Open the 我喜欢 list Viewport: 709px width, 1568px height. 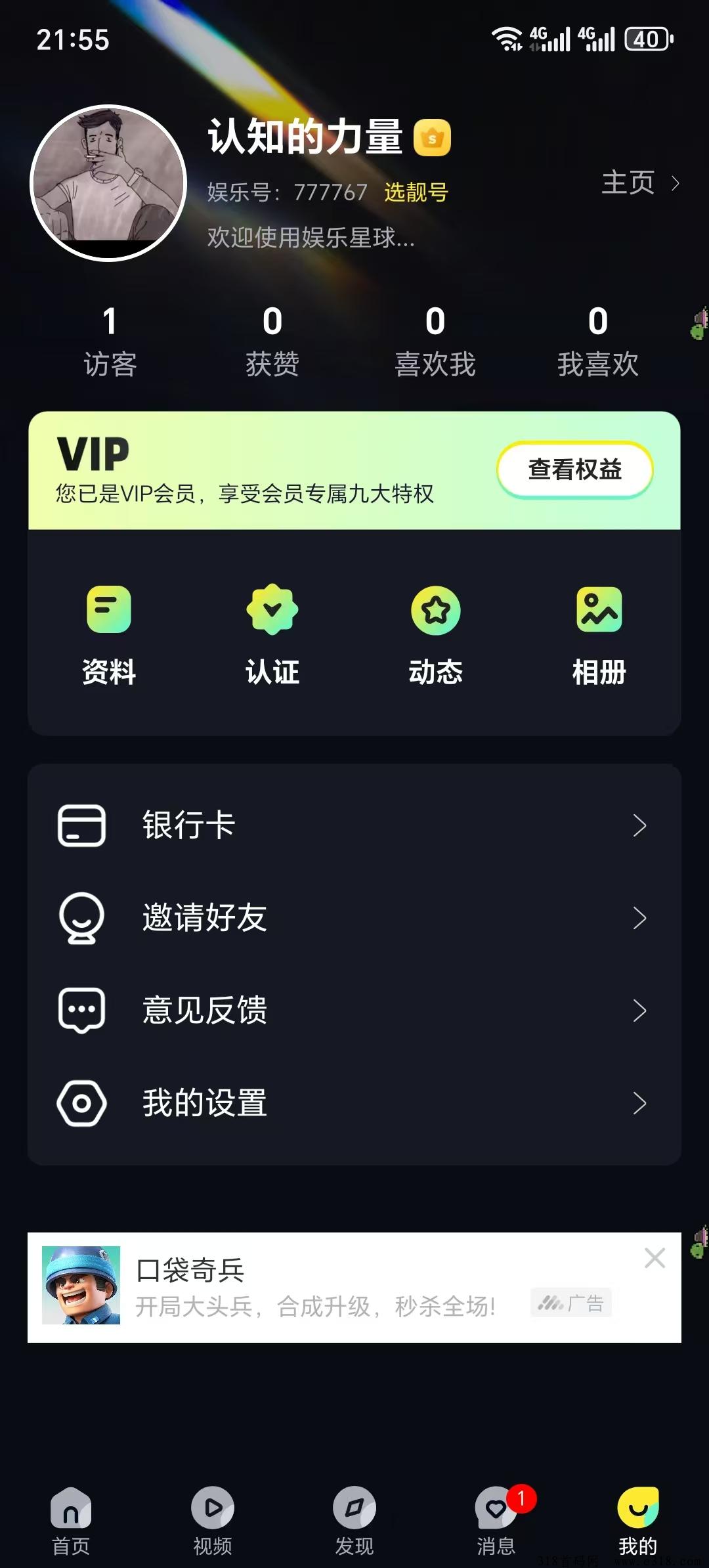click(x=597, y=342)
